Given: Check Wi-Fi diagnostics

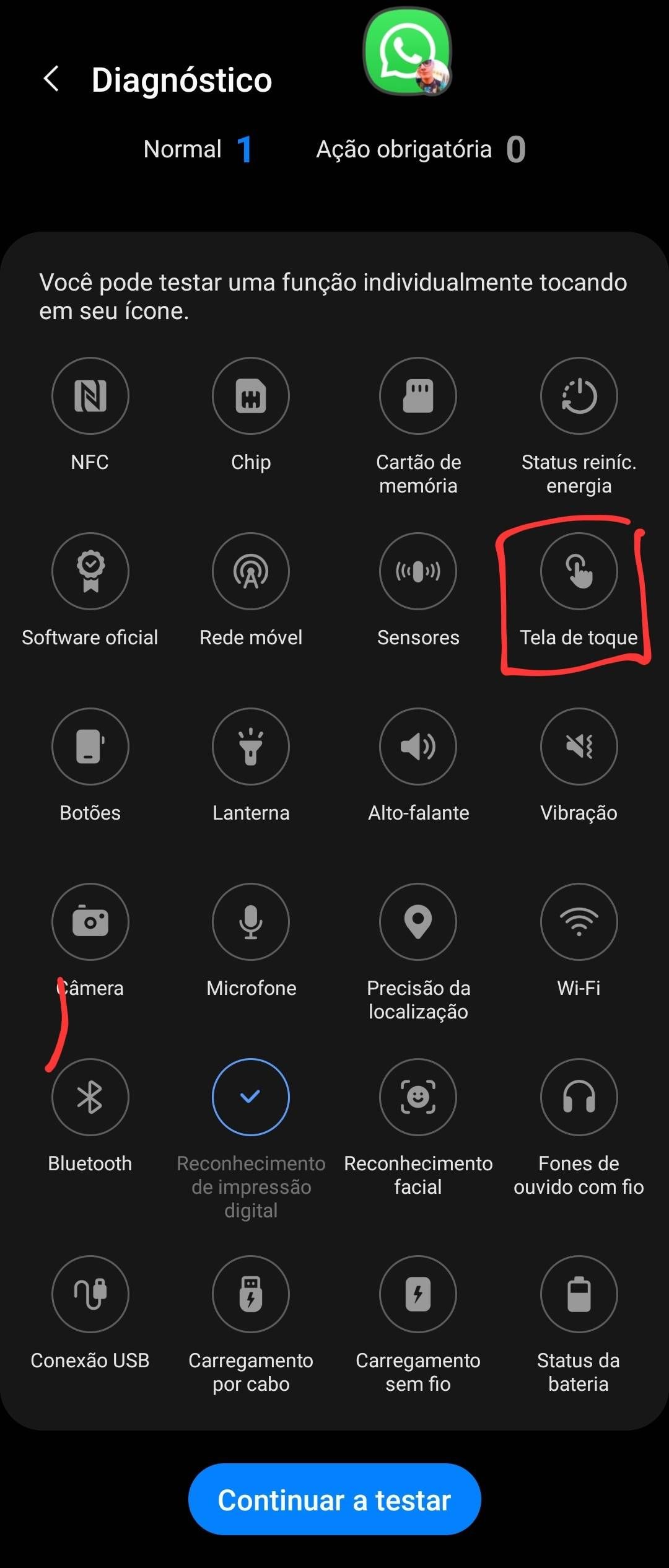Looking at the screenshot, I should point(579,922).
